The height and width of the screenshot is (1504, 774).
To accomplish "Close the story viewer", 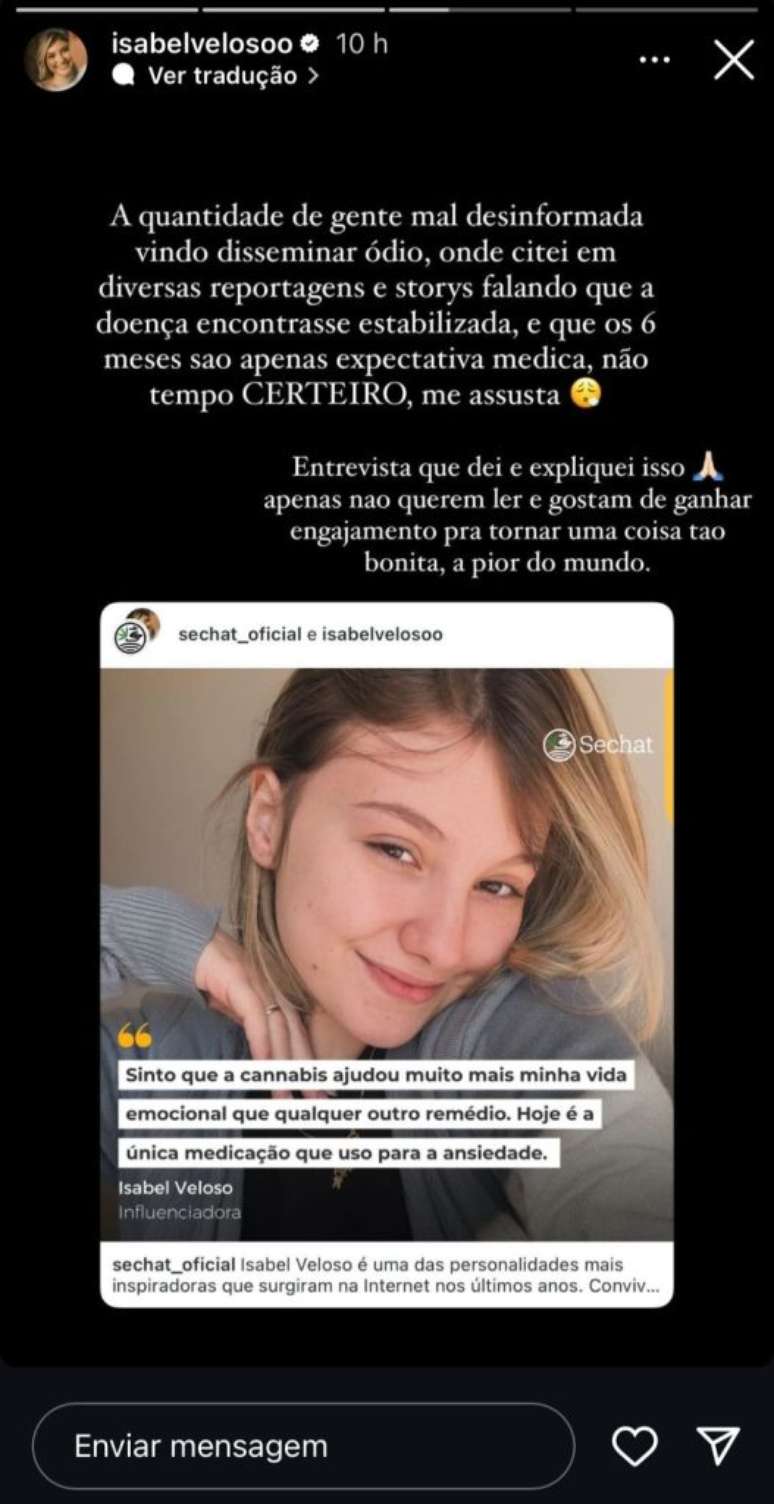I will (733, 60).
